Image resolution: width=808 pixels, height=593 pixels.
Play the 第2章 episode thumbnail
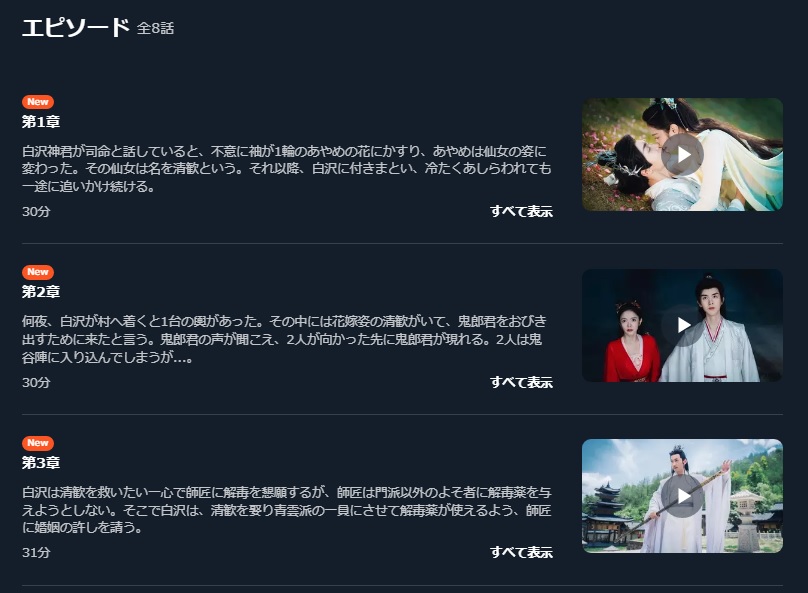682,325
